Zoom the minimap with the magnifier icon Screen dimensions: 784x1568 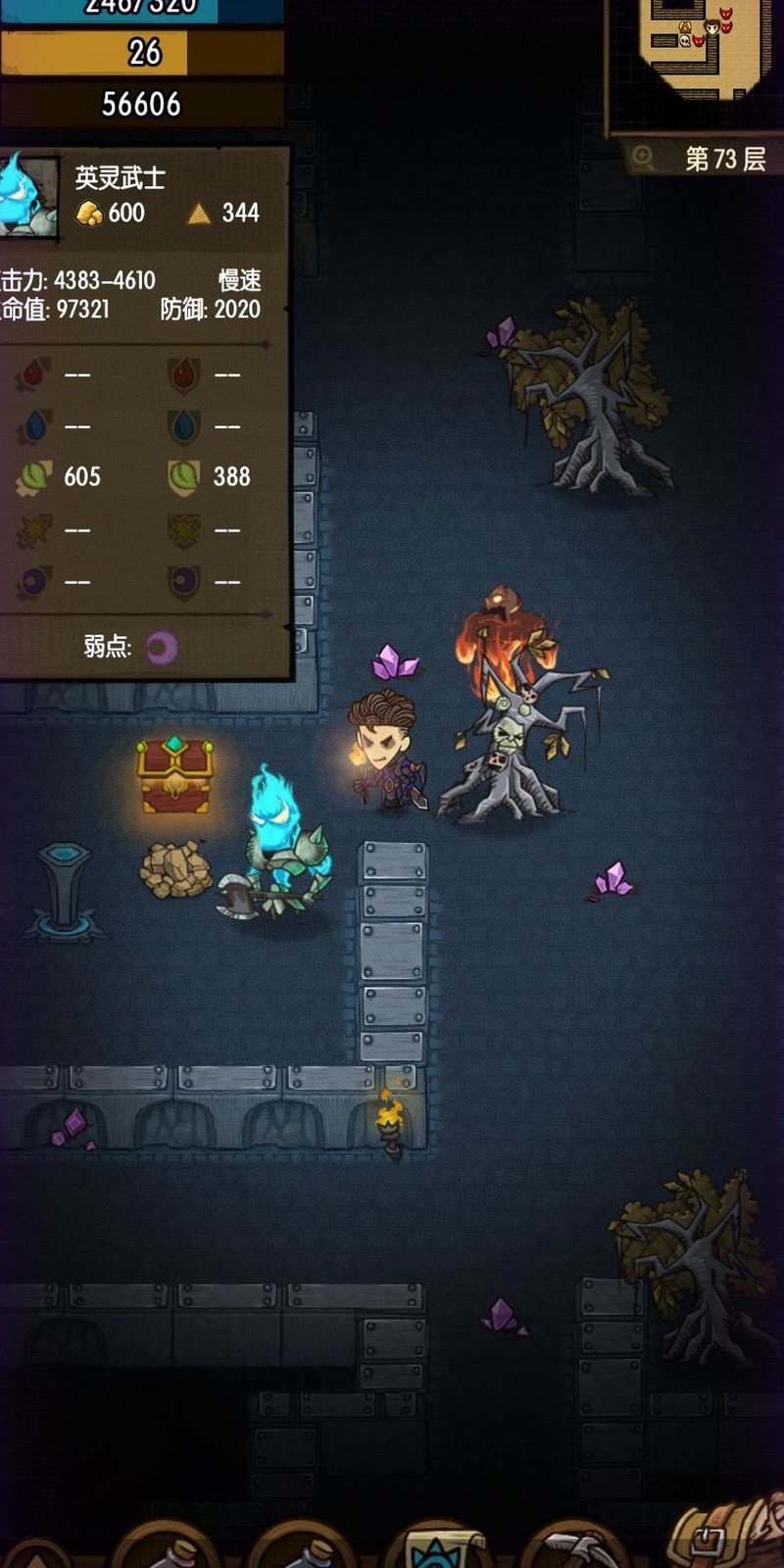[x=643, y=157]
